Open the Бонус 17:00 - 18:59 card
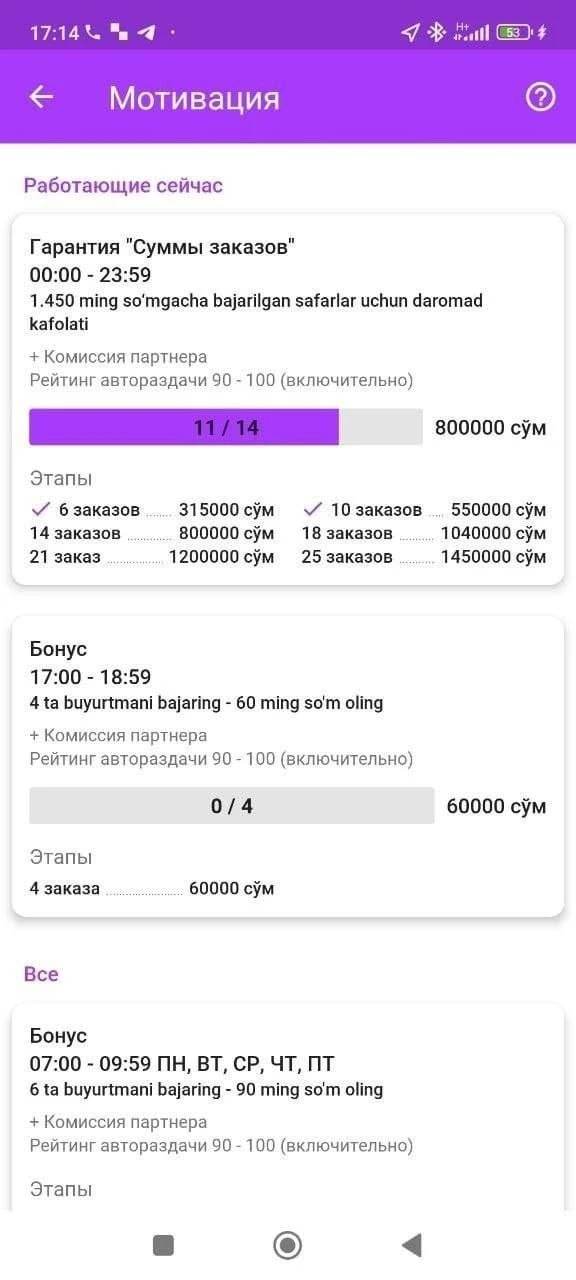The image size is (576, 1280). coord(288,766)
